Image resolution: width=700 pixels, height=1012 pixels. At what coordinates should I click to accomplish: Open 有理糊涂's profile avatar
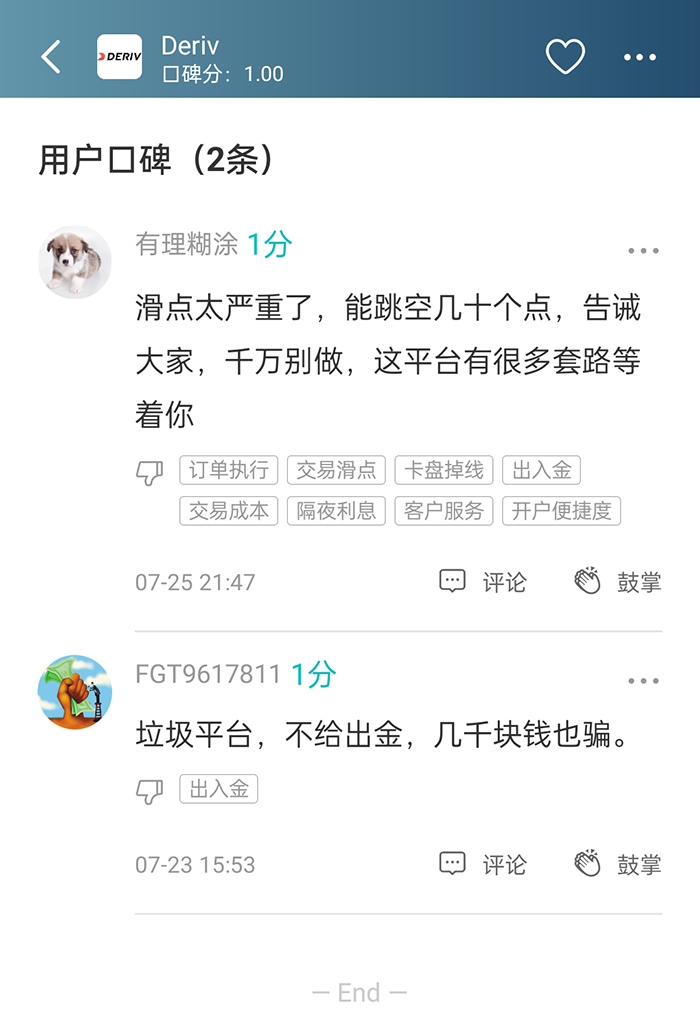pyautogui.click(x=75, y=261)
